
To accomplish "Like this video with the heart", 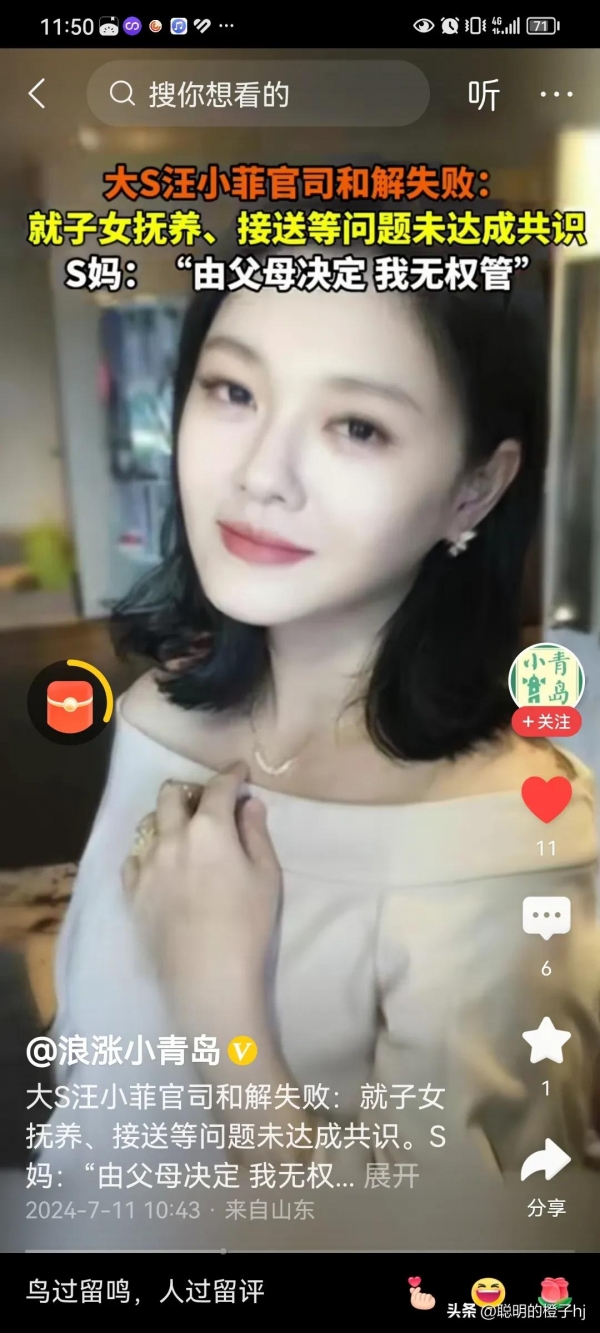I will click(546, 800).
